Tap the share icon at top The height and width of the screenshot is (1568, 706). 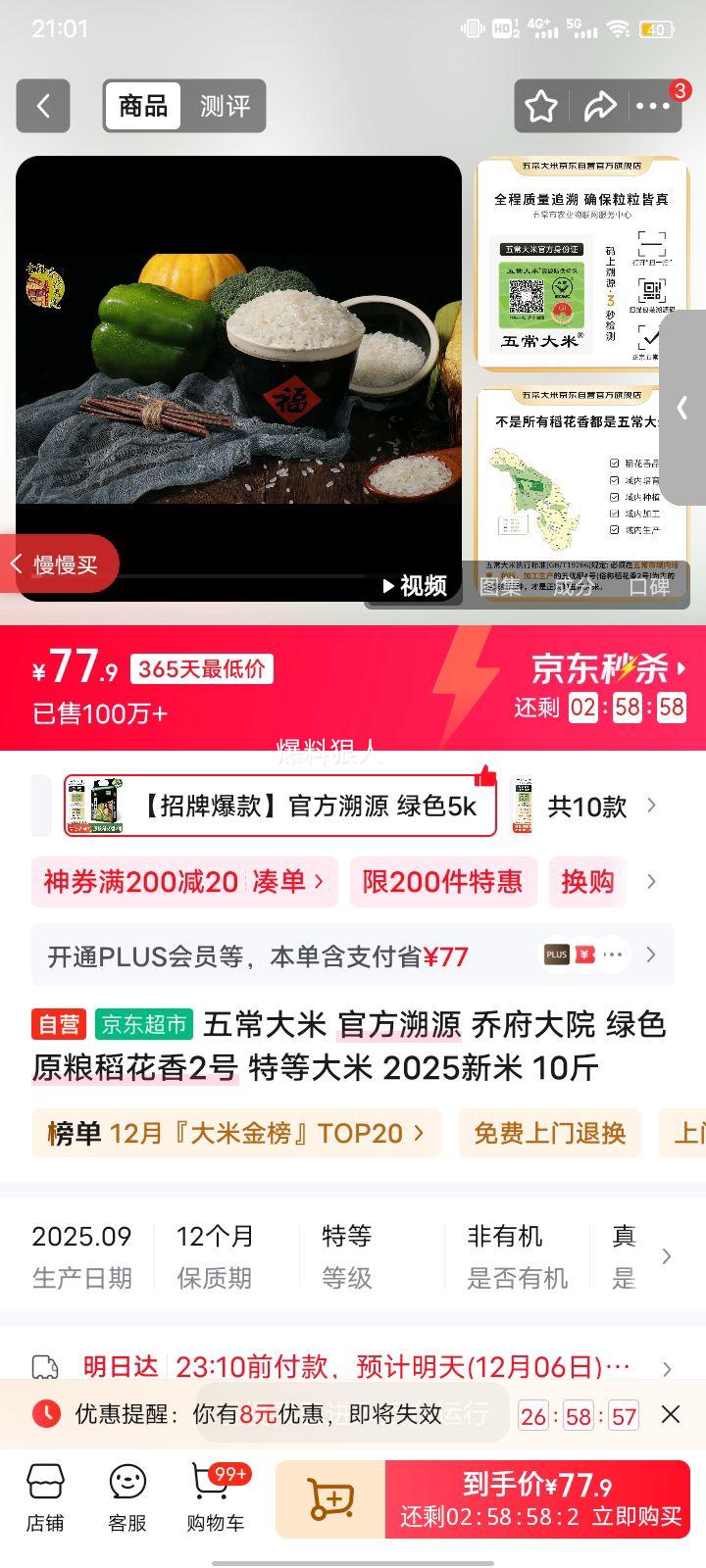tap(599, 105)
